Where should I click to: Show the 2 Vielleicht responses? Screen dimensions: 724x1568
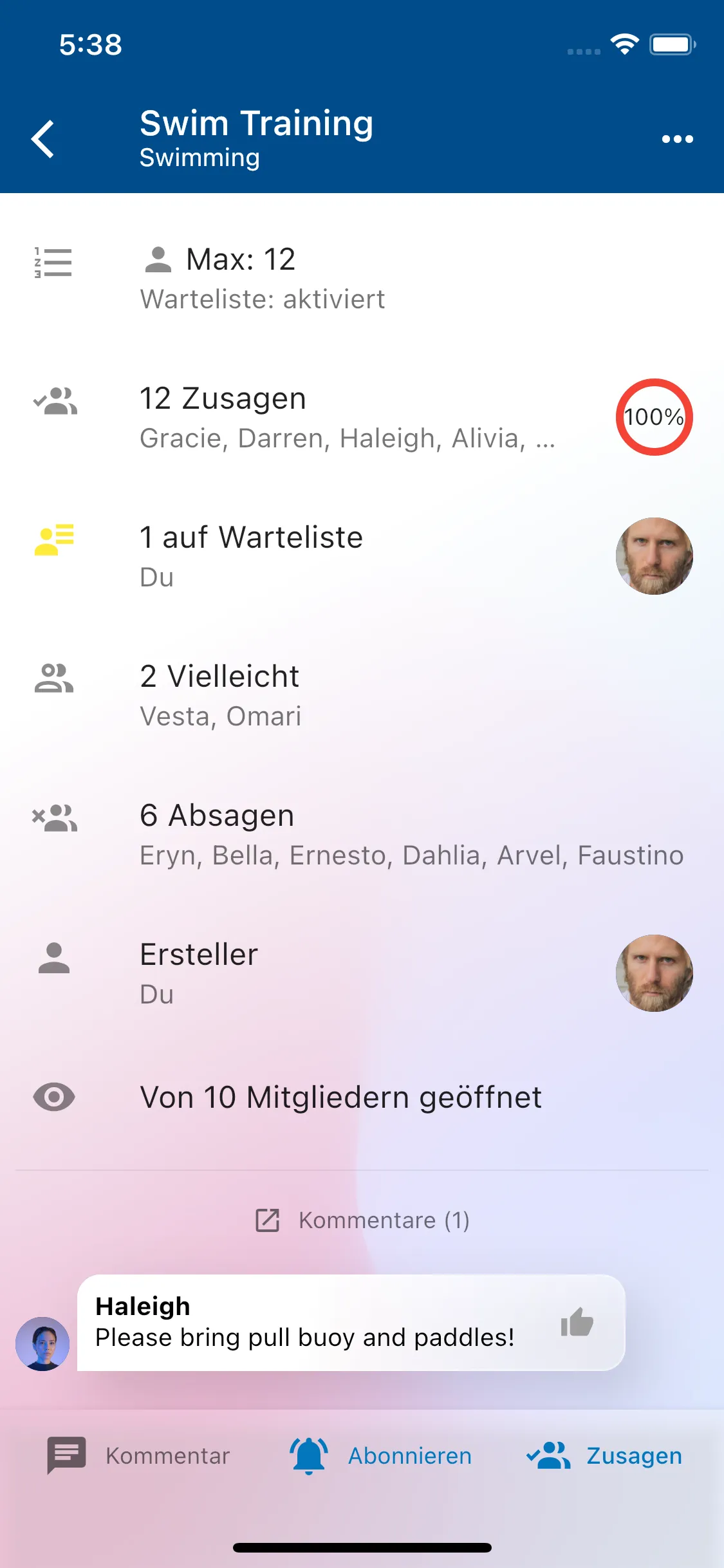[348, 695]
